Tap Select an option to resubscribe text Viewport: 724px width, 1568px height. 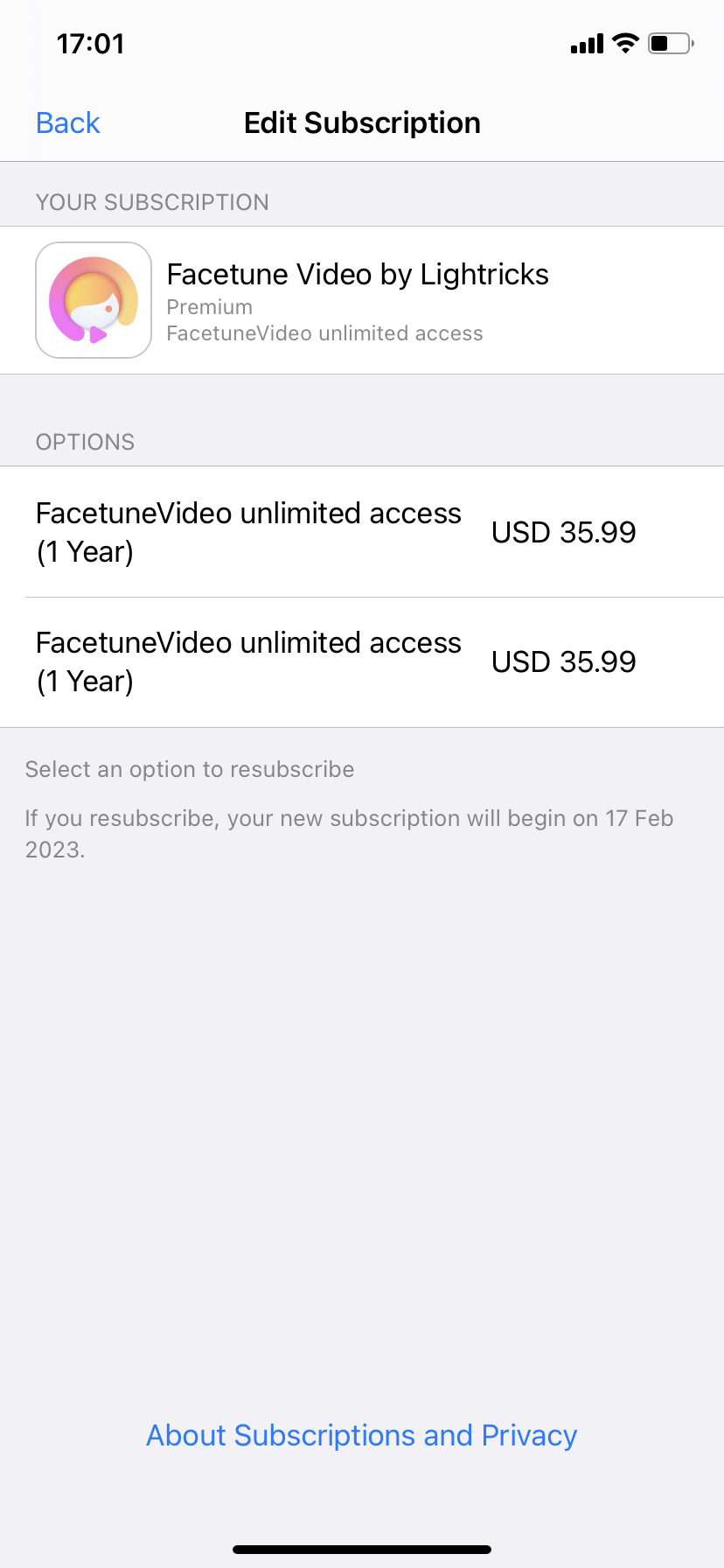point(190,769)
